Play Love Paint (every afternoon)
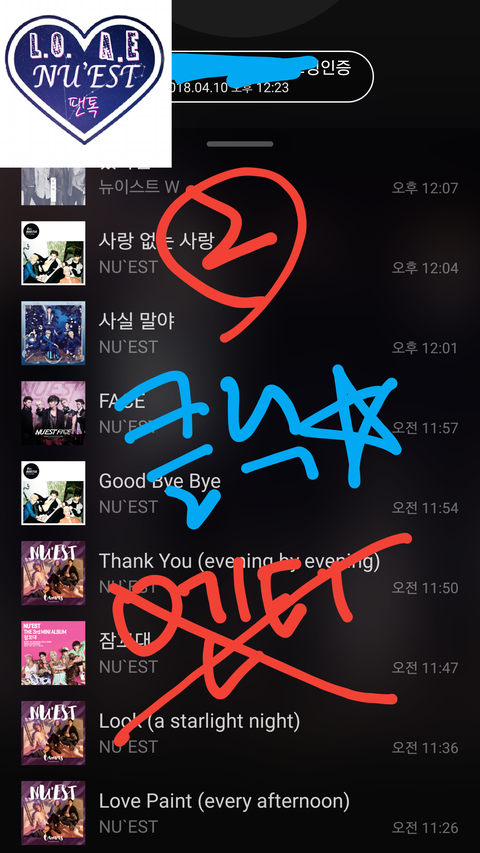Viewport: 480px width, 853px height. (240, 813)
